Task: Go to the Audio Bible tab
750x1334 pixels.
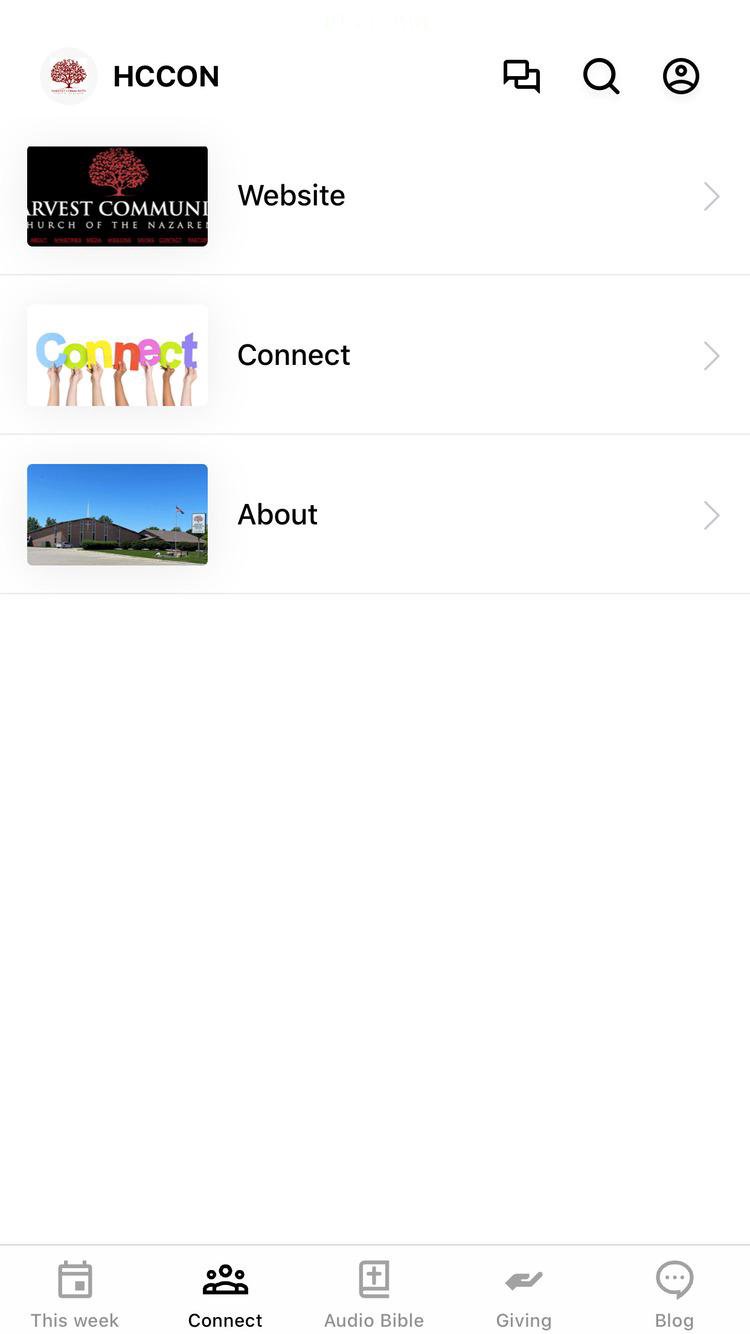Action: 374,1294
